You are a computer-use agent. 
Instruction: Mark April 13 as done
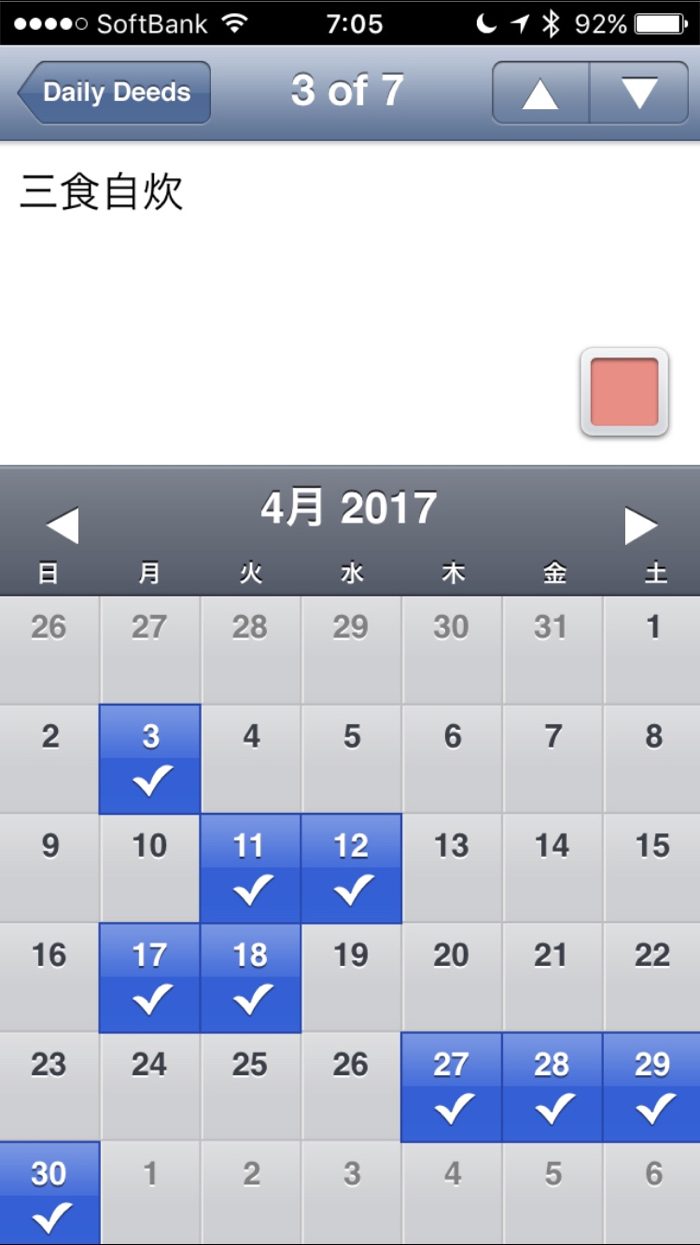452,868
